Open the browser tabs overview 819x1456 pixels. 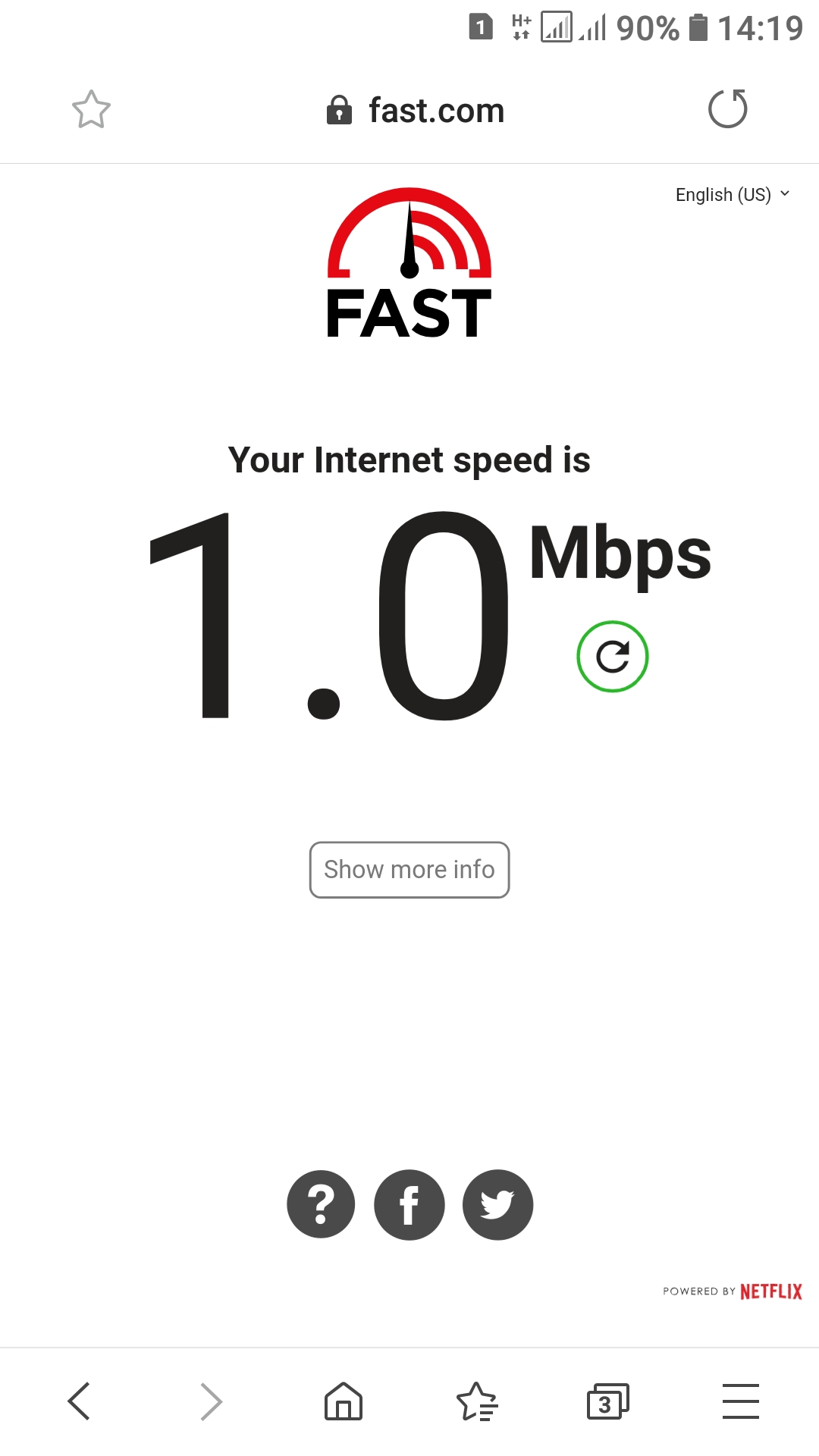point(608,1402)
